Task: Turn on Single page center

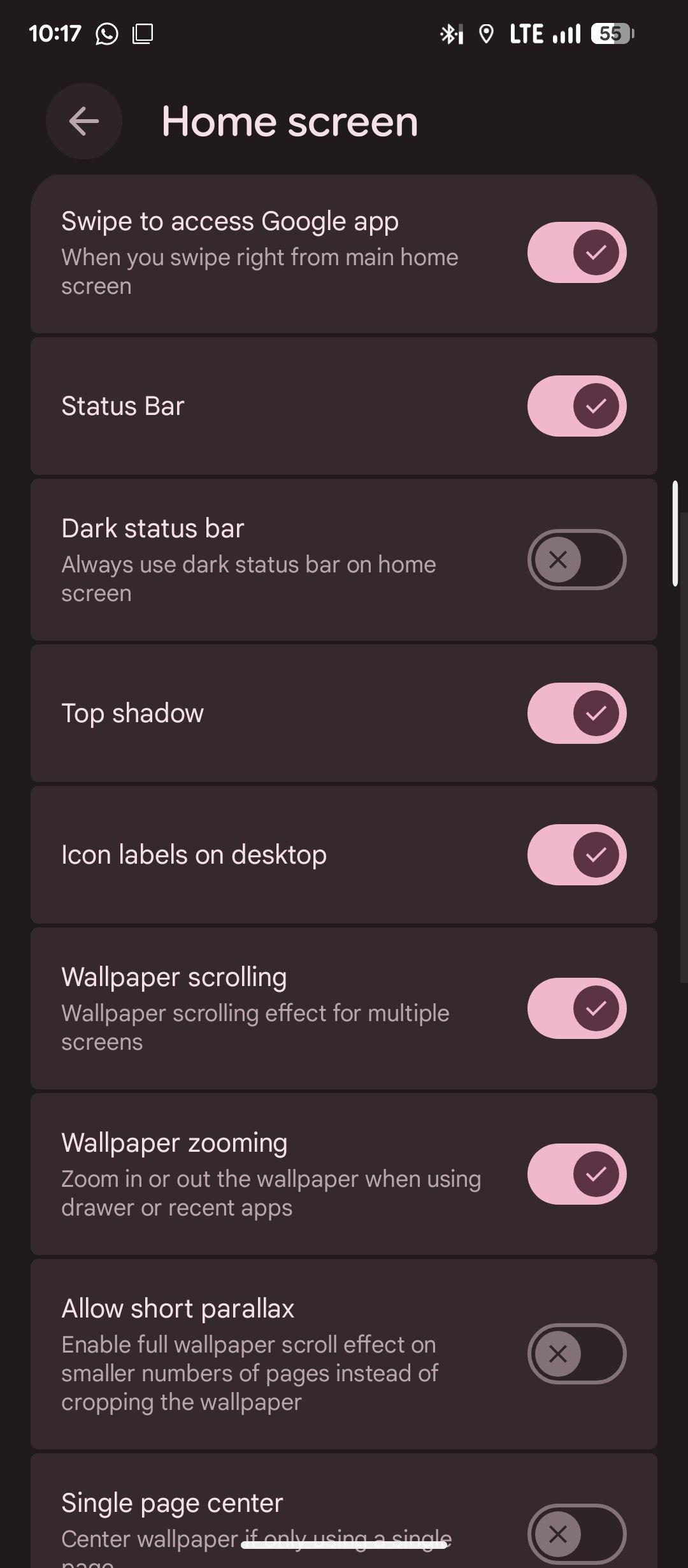Action: 577,1533
